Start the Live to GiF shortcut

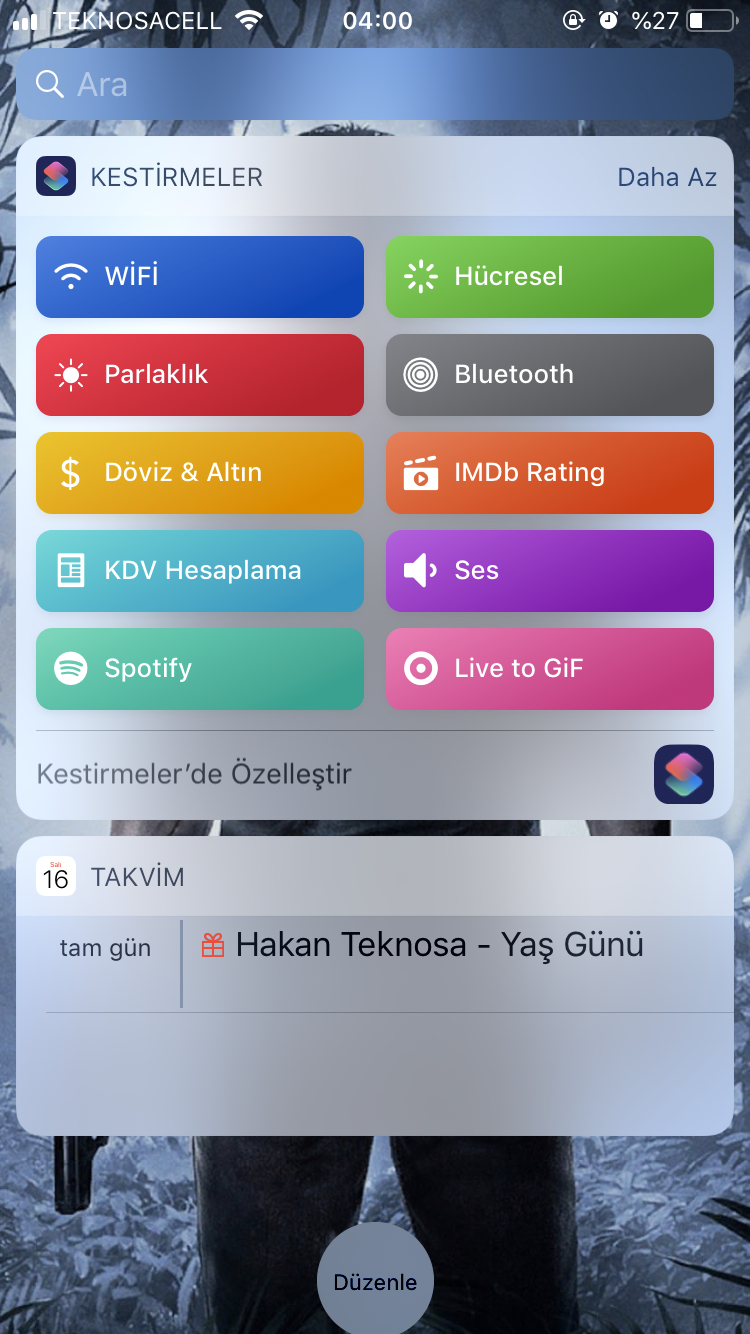click(550, 668)
